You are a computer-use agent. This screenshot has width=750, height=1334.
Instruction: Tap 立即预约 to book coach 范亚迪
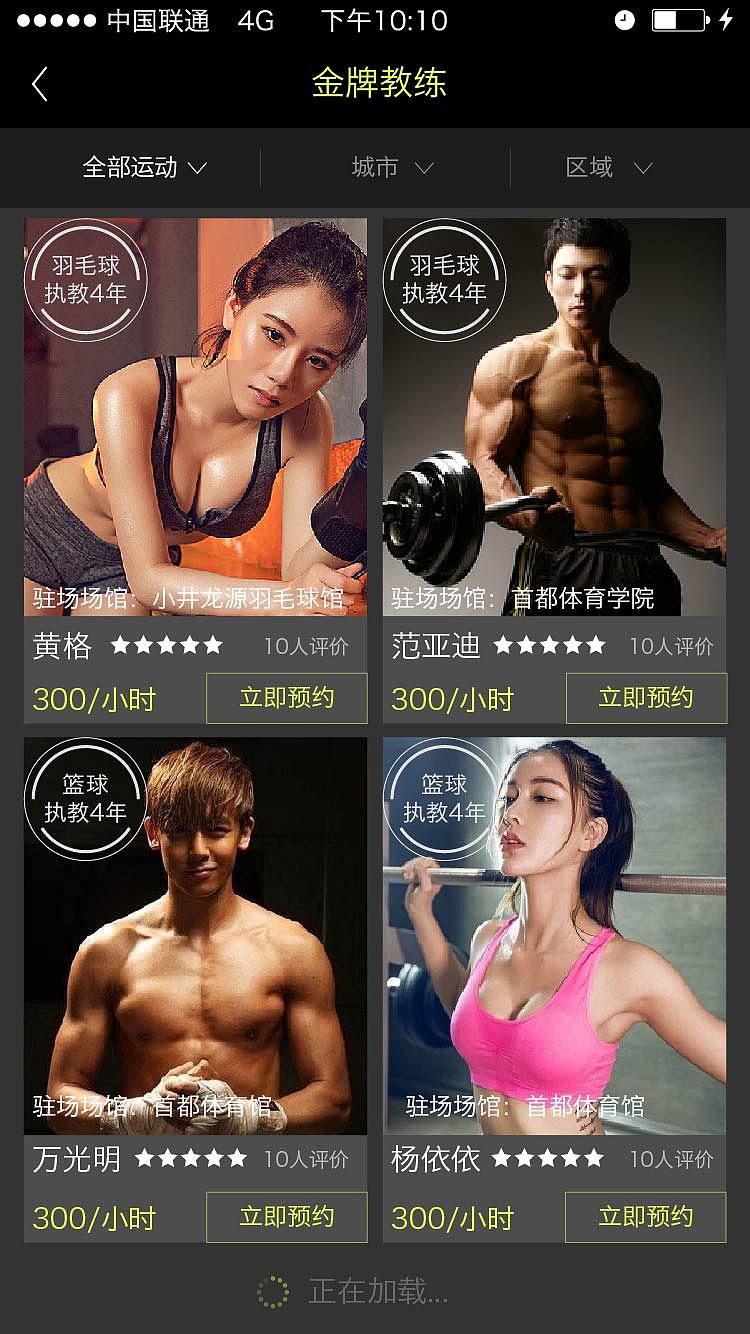coord(645,698)
